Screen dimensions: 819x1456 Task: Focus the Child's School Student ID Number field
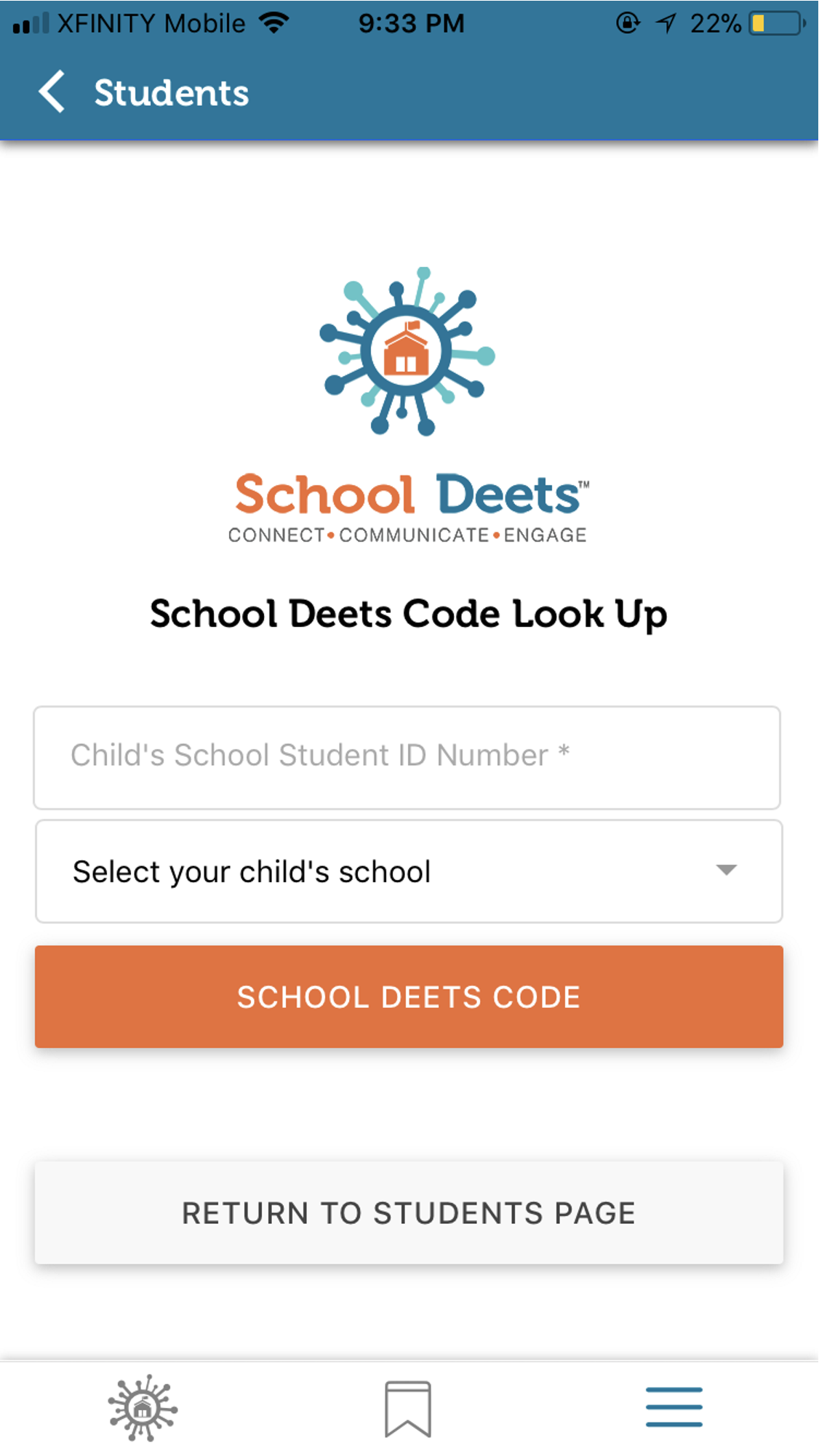tap(407, 757)
